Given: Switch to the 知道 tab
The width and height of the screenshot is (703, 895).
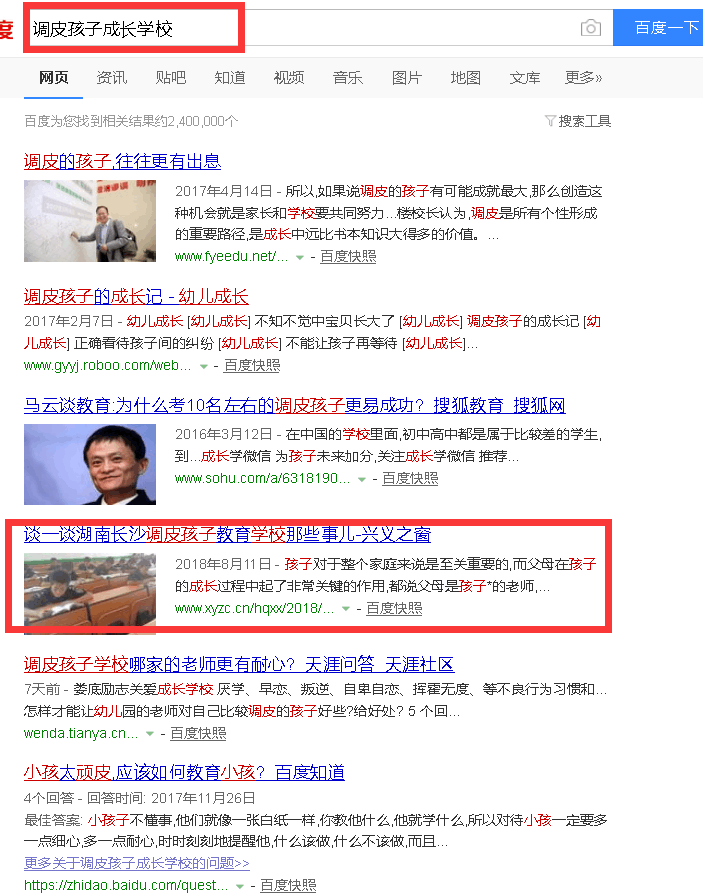Looking at the screenshot, I should 230,78.
